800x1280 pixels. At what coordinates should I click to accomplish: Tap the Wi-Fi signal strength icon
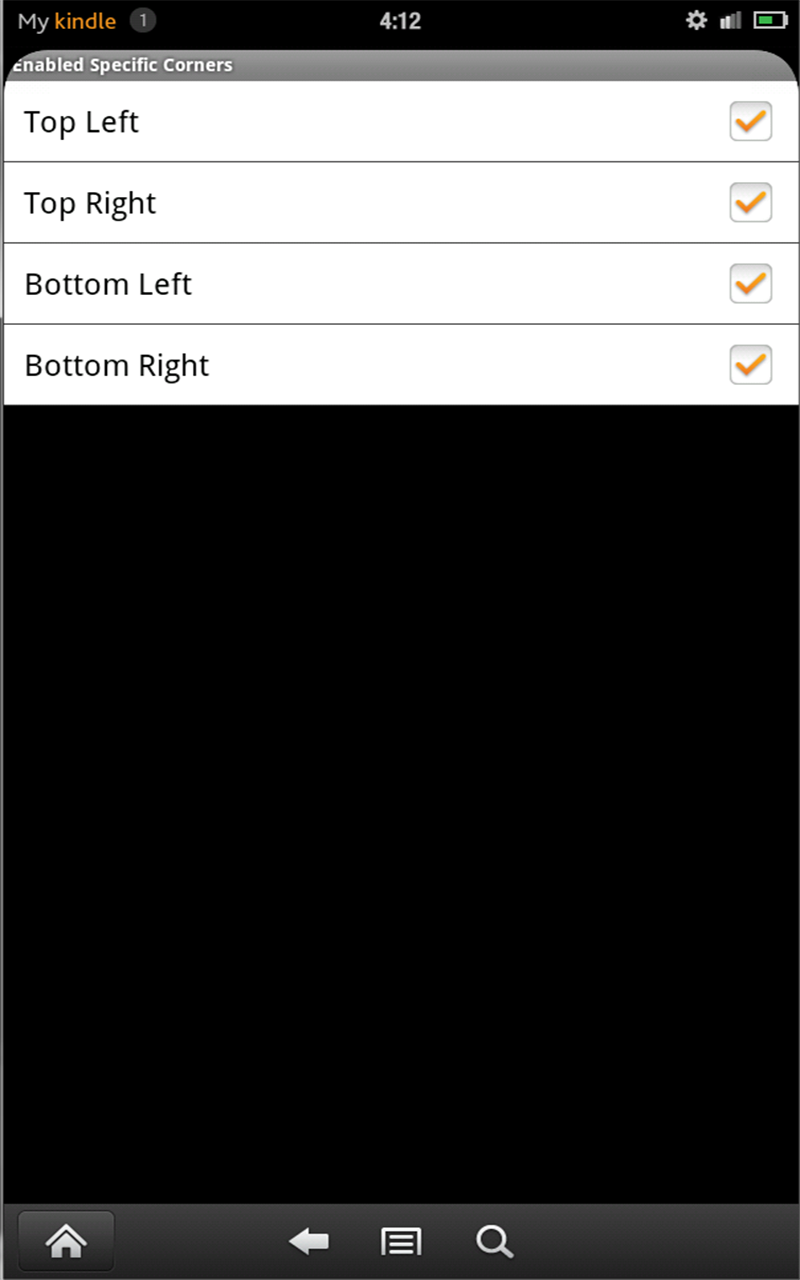click(x=730, y=20)
